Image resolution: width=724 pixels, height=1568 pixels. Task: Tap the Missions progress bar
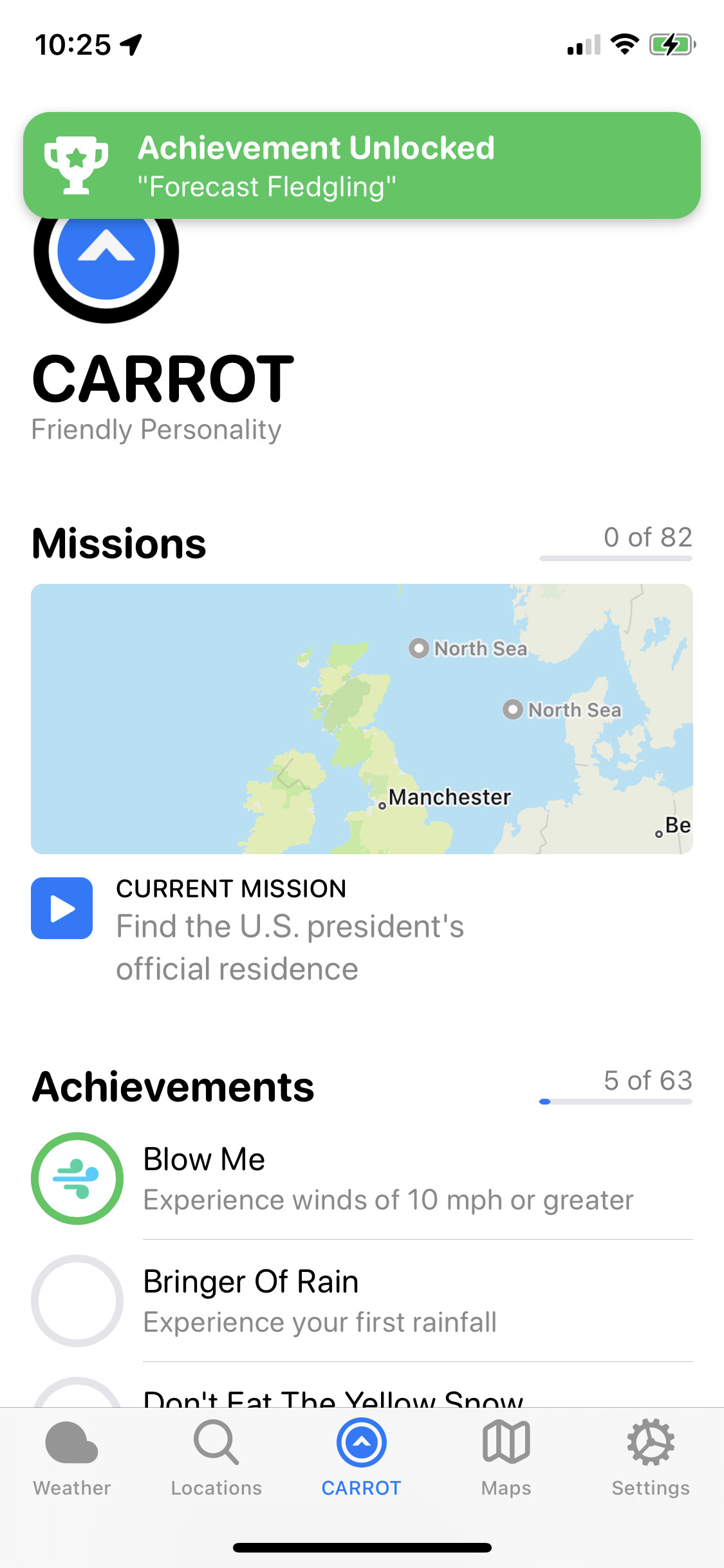(x=616, y=559)
